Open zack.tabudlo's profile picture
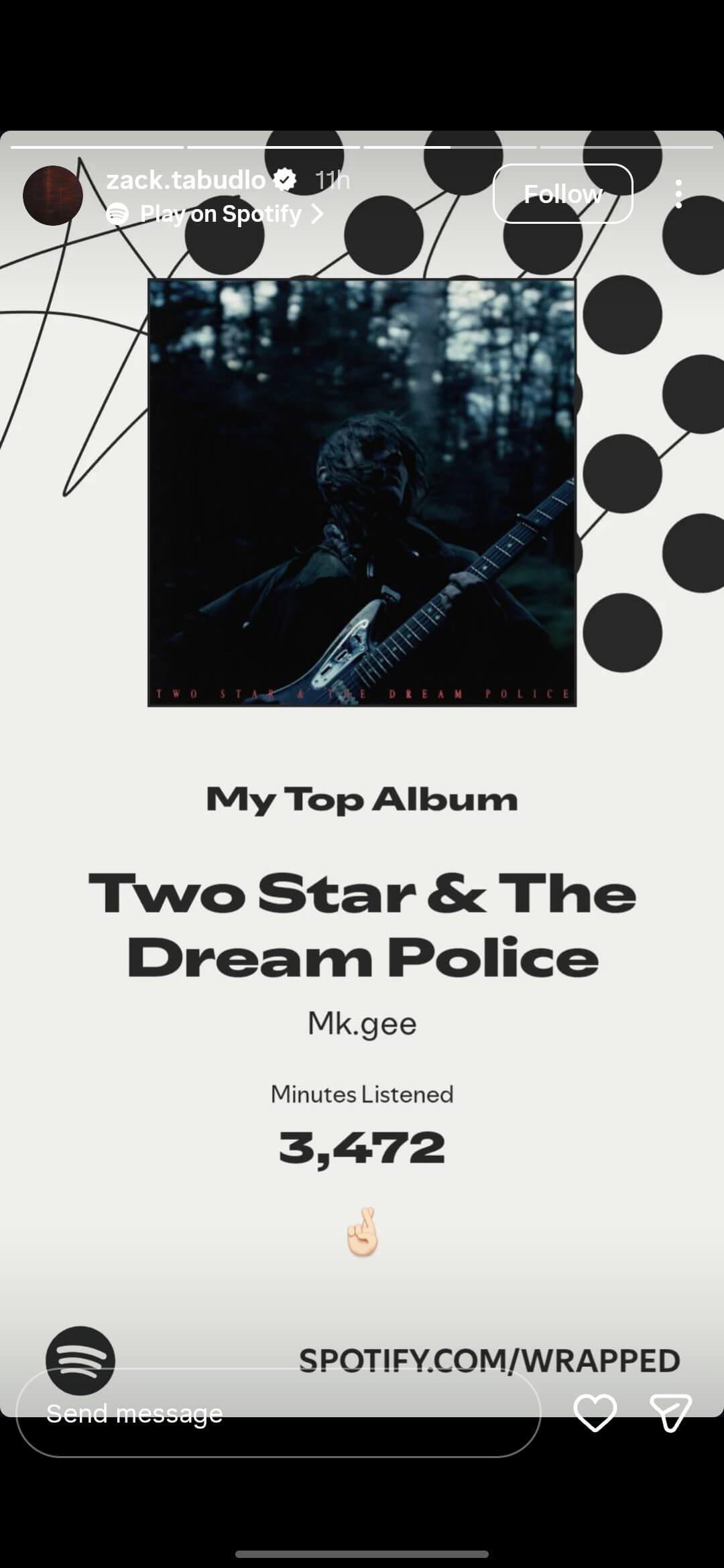Image resolution: width=724 pixels, height=1568 pixels. [53, 196]
